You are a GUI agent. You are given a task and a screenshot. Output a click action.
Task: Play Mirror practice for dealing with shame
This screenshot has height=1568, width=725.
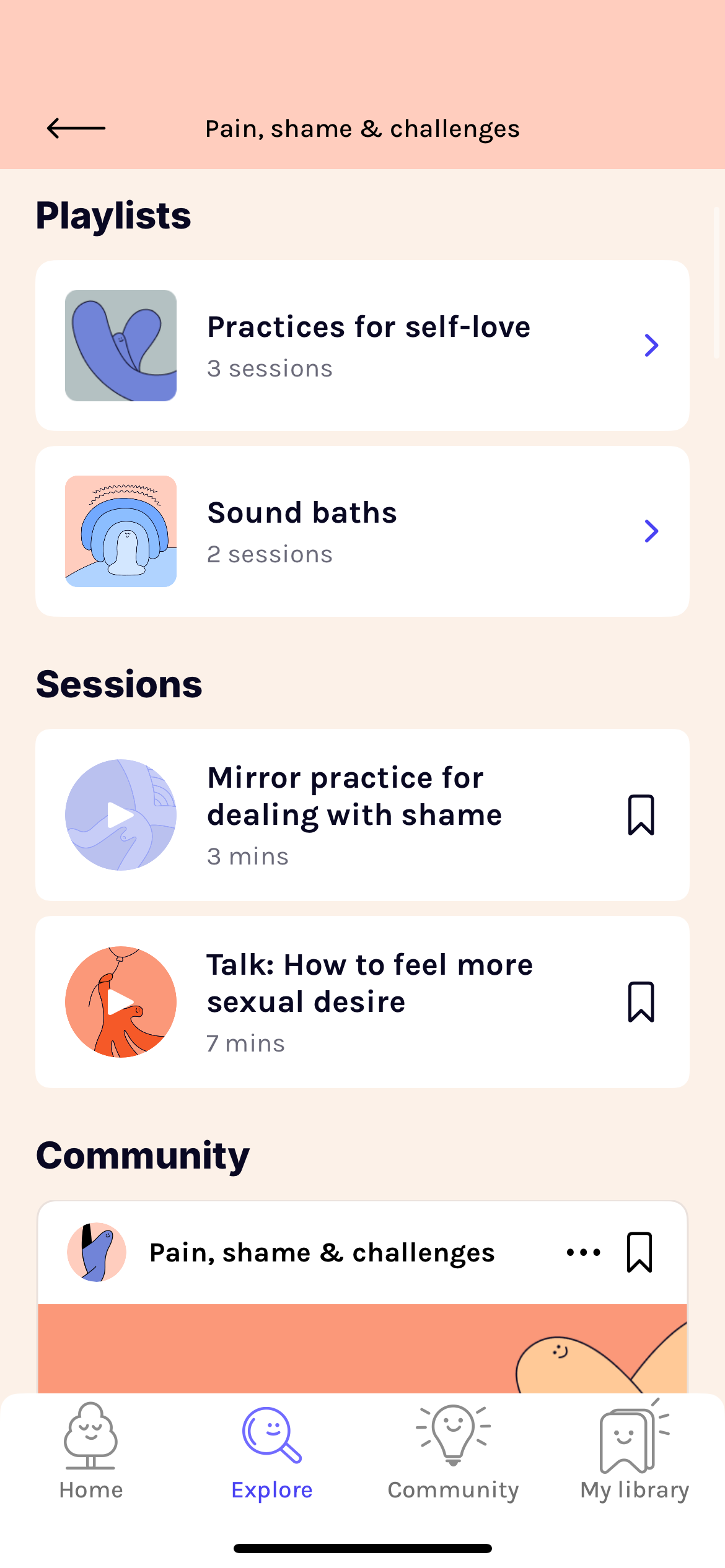[121, 815]
